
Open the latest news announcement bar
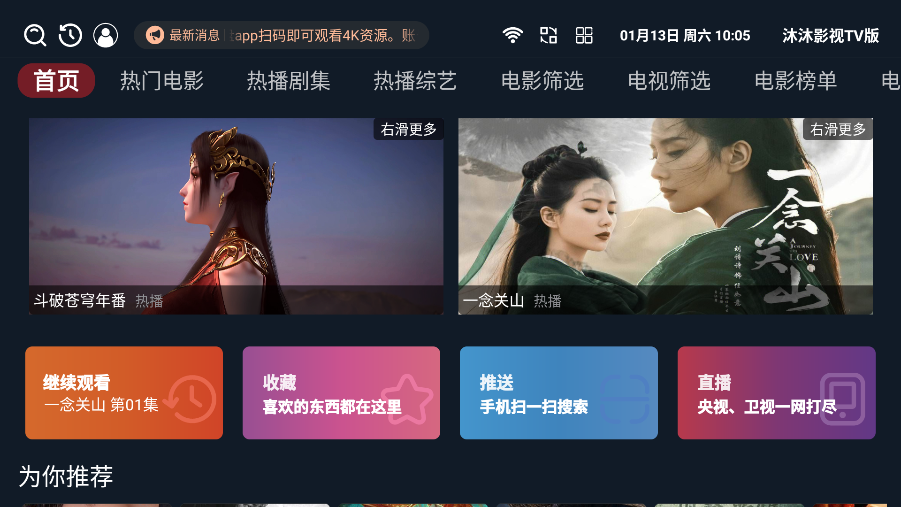[281, 35]
